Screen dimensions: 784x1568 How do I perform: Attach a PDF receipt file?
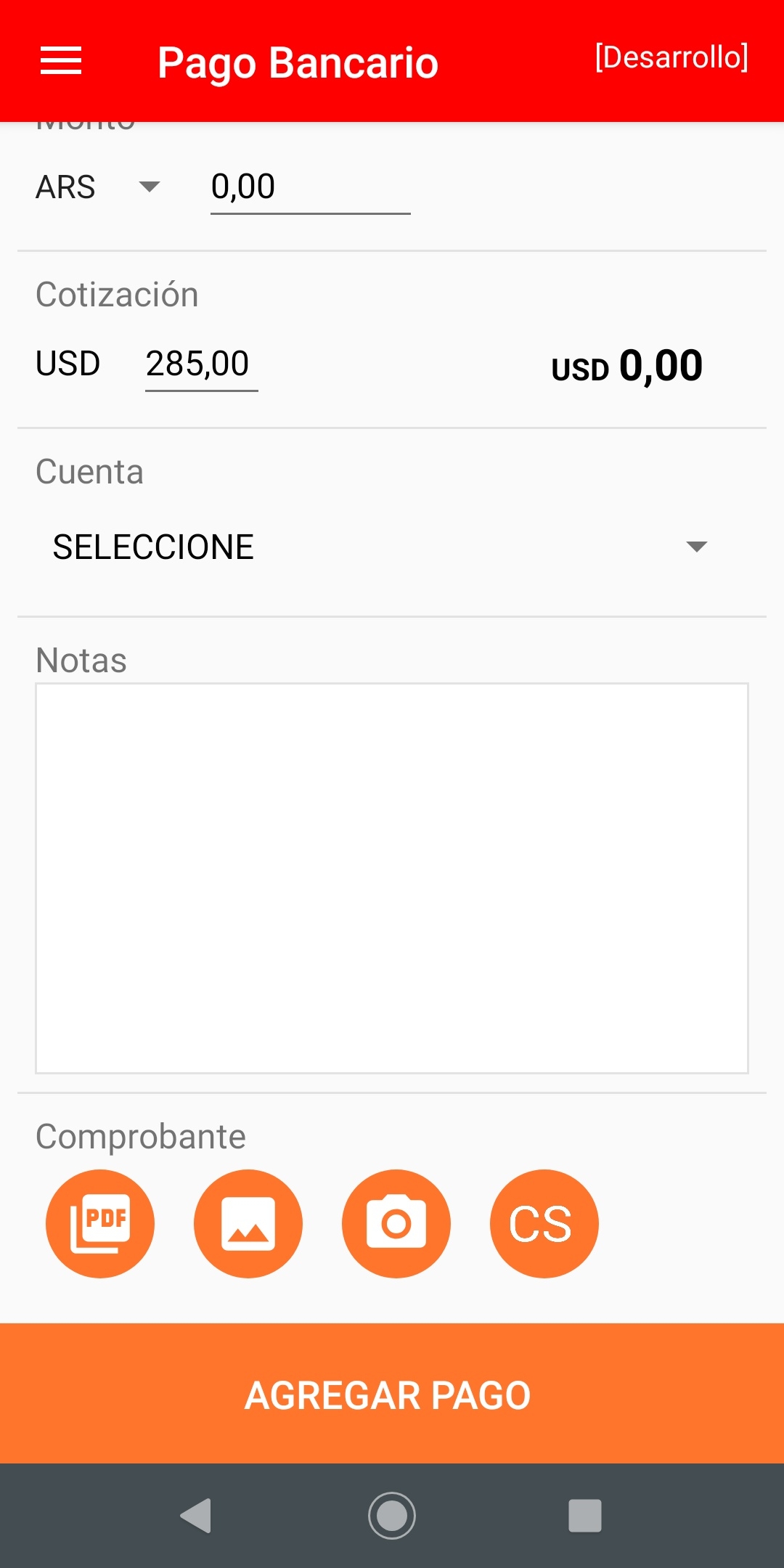click(x=100, y=1224)
